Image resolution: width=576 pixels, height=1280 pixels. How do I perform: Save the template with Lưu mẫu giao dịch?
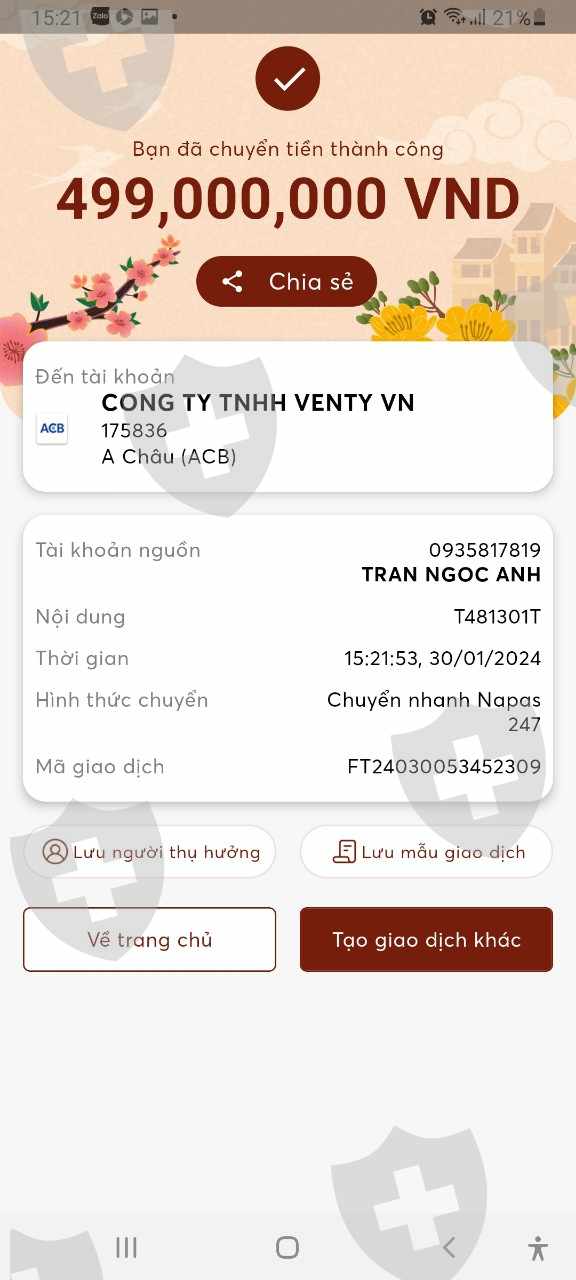[426, 852]
